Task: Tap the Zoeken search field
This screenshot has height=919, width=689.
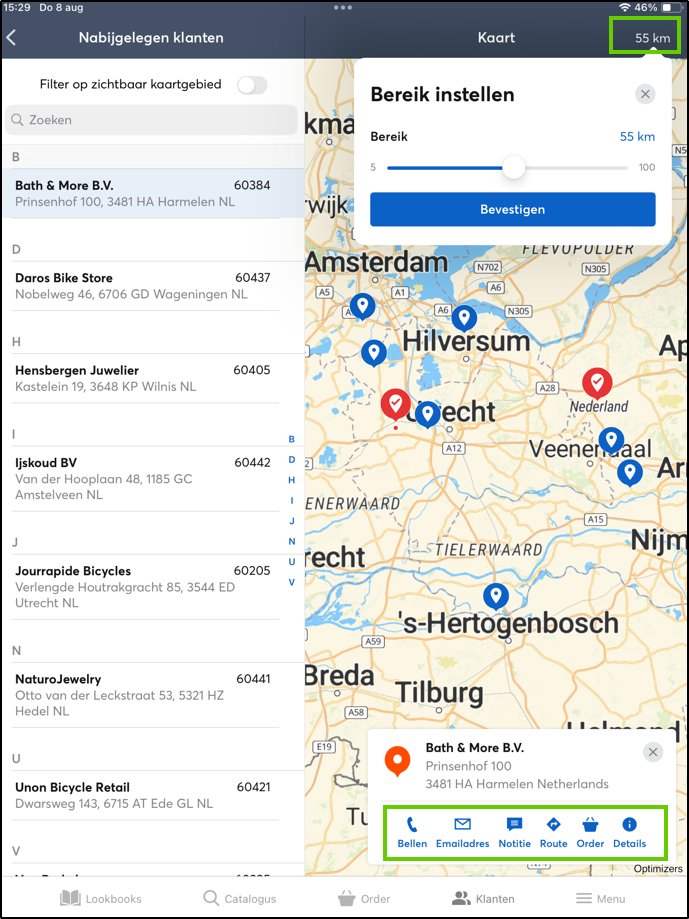Action: [152, 120]
